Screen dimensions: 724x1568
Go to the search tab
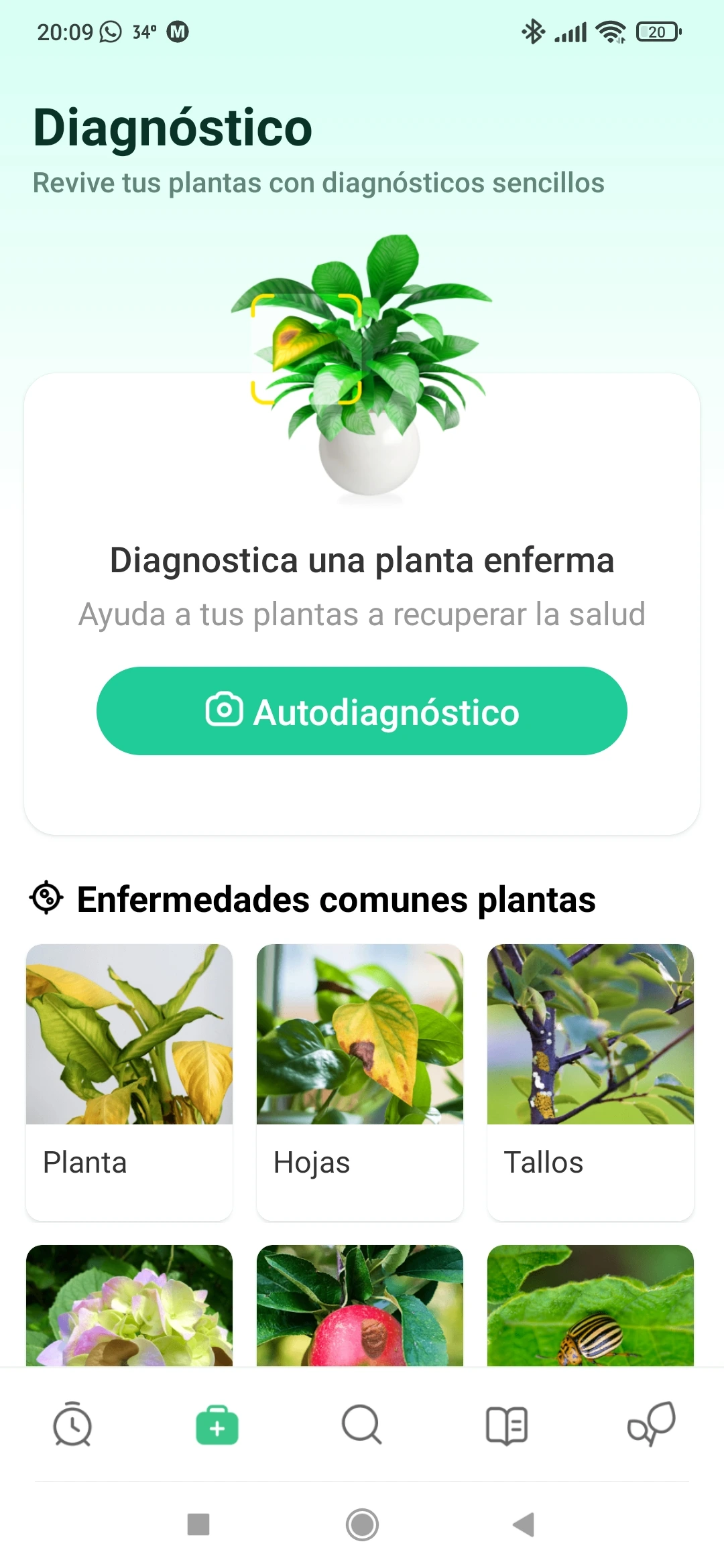coord(362,1425)
